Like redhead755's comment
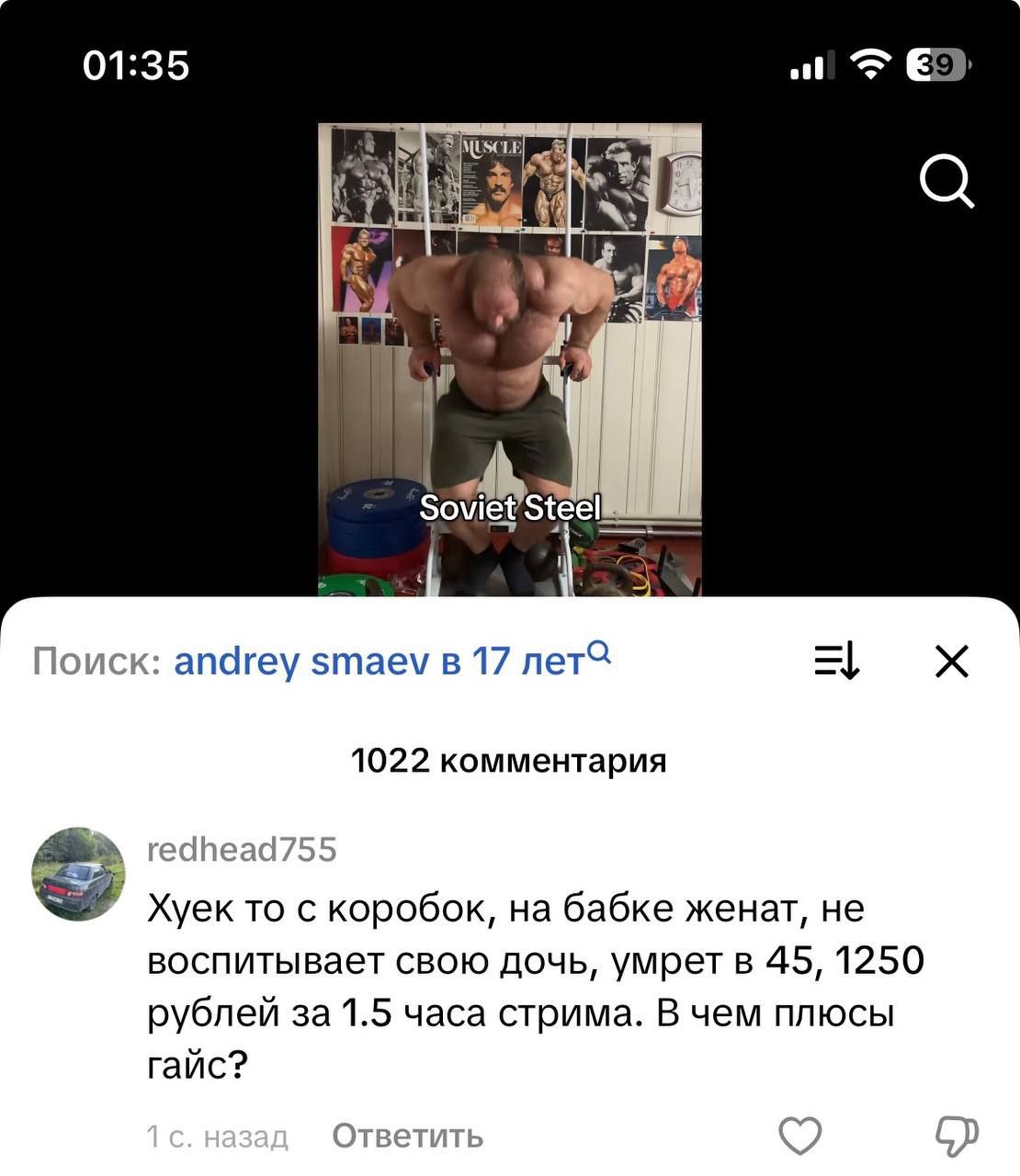Screen dimensions: 1020x1176 (800, 1136)
